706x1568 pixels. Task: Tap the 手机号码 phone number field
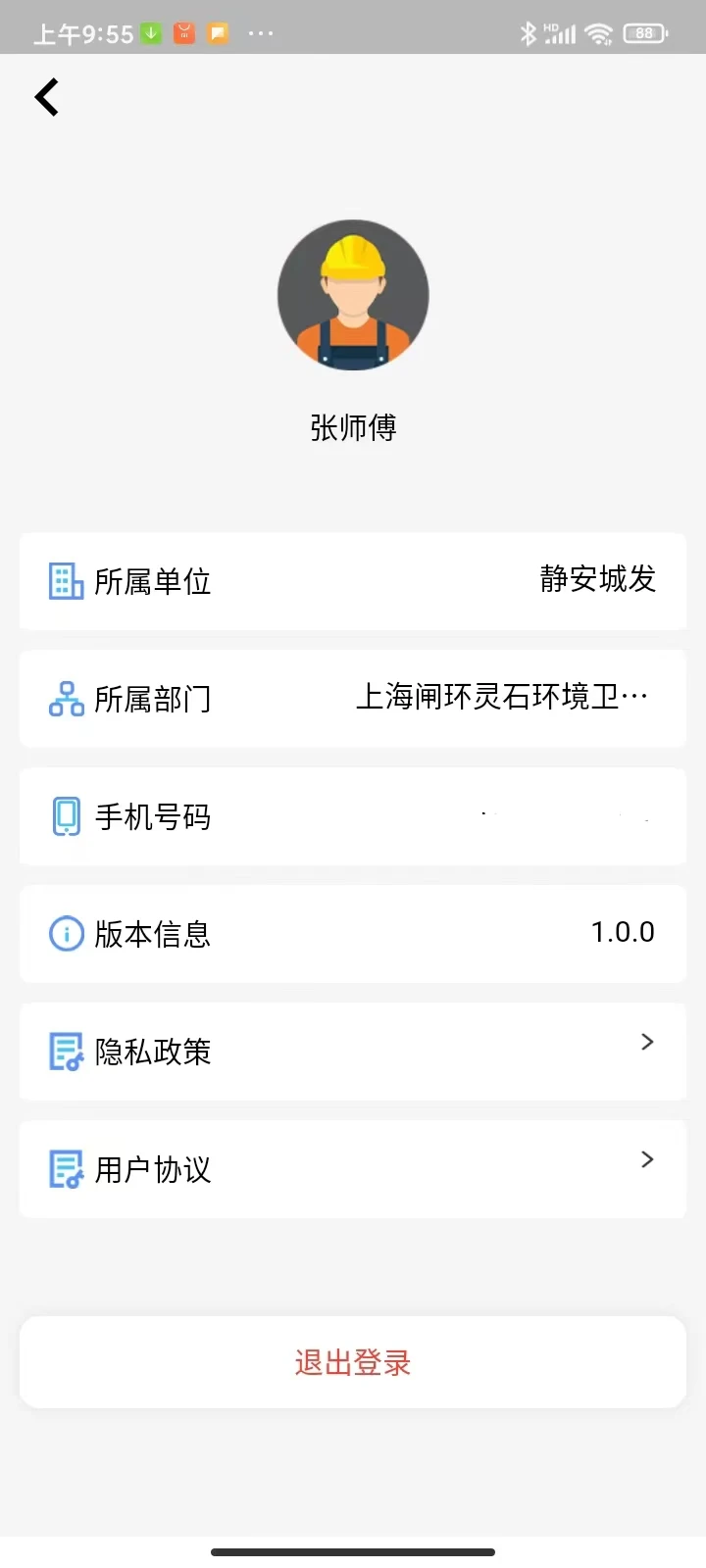point(353,816)
